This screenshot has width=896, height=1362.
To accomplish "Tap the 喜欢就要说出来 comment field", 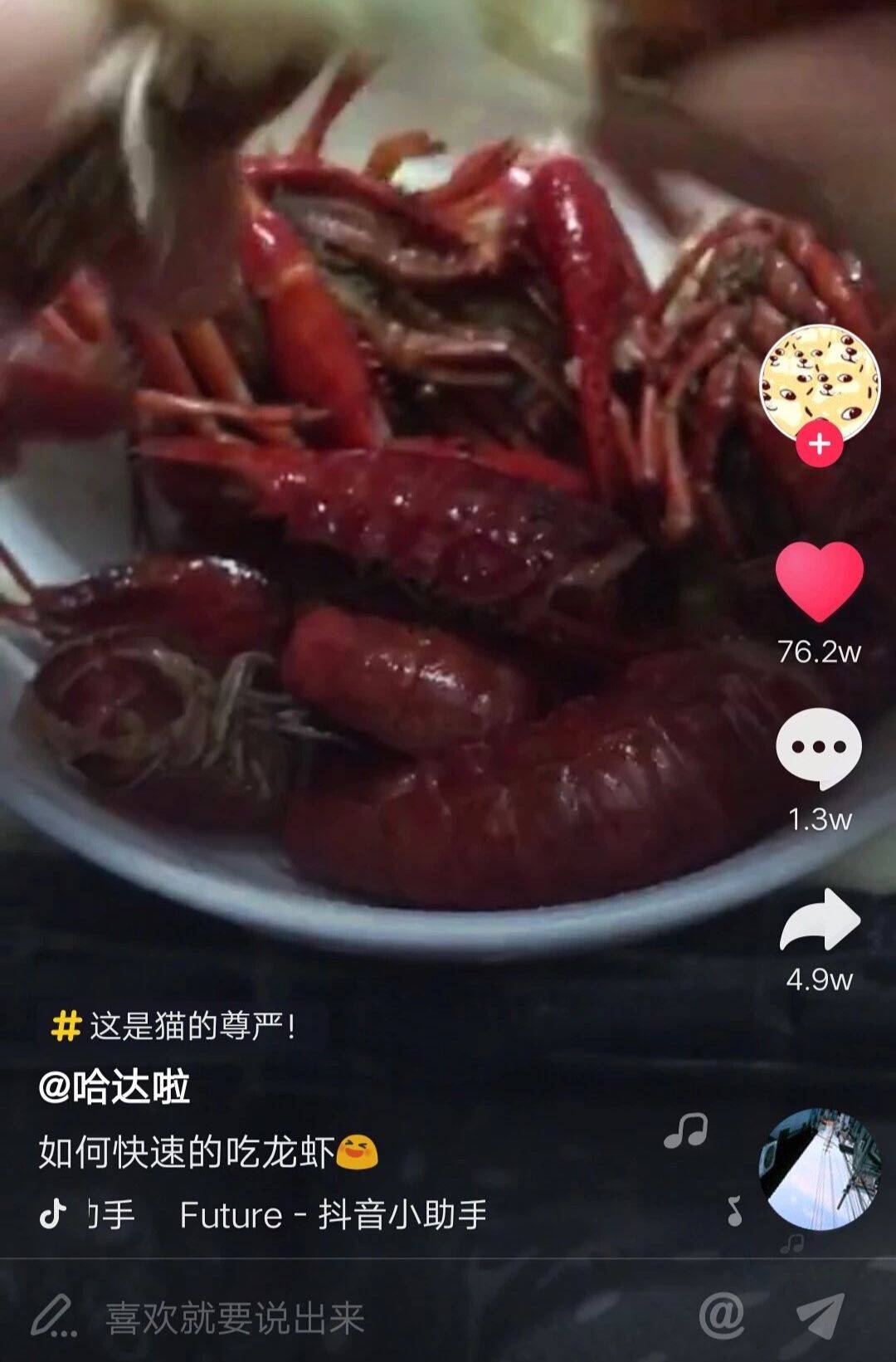I will 234,1318.
